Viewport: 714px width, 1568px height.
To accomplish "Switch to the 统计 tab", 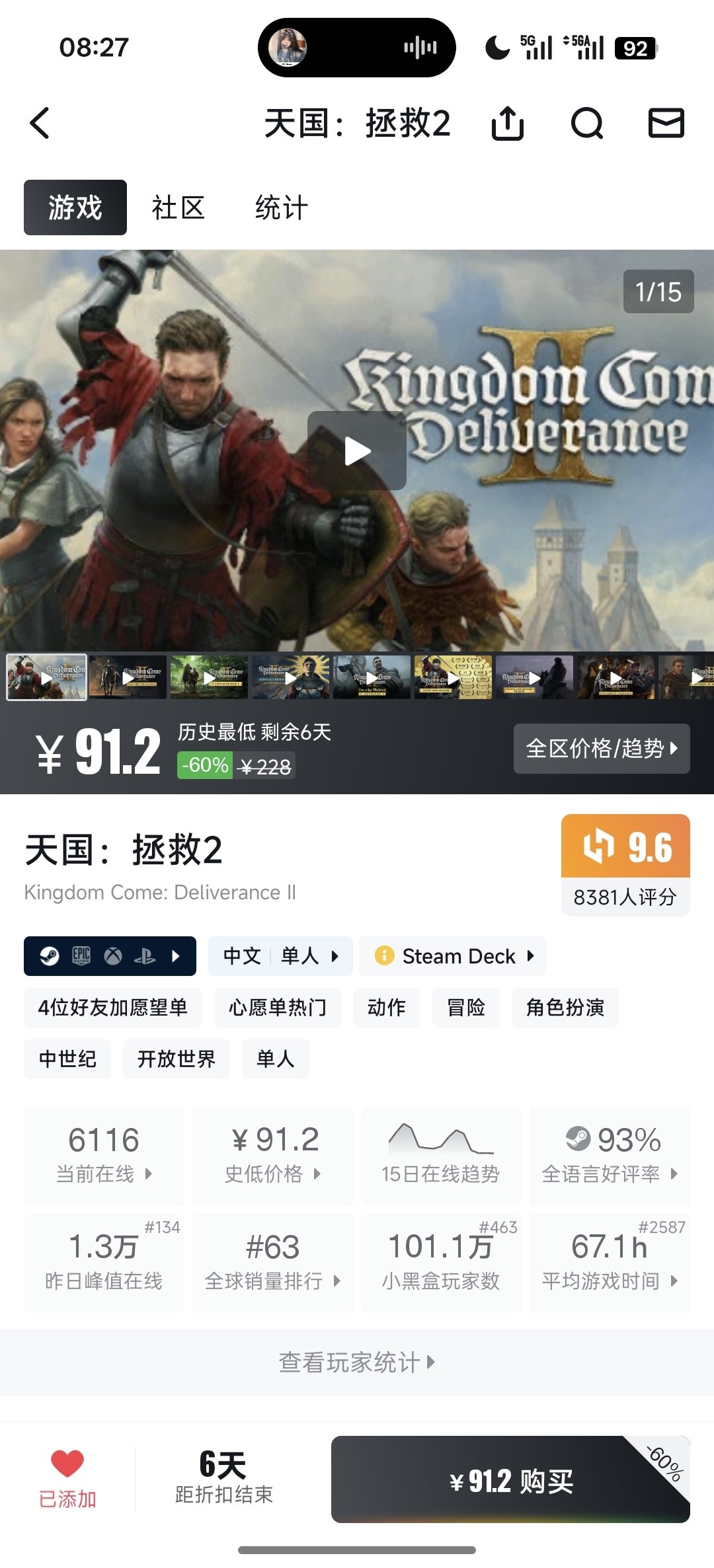I will click(x=282, y=207).
